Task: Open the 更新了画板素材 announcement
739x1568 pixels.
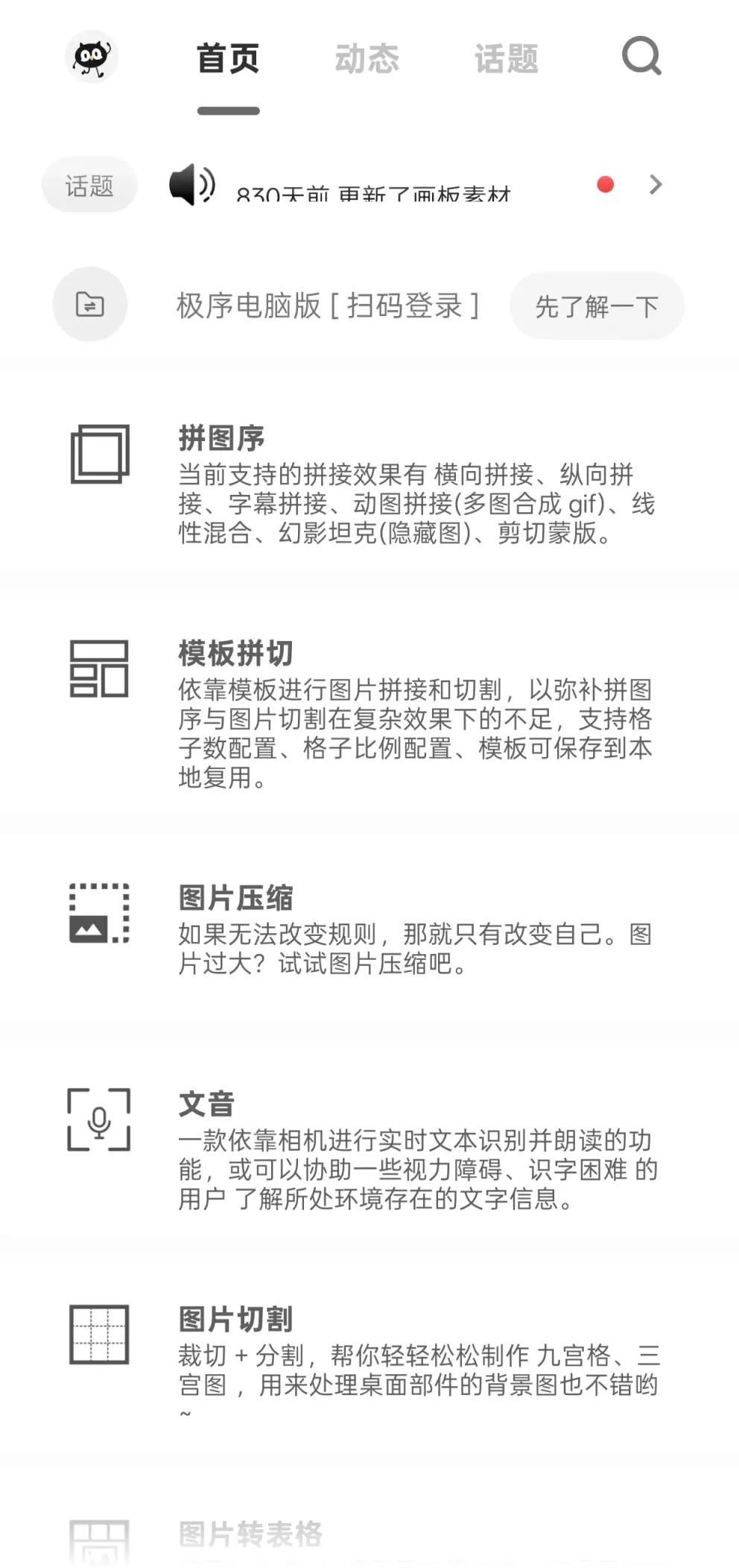Action: pos(372,191)
